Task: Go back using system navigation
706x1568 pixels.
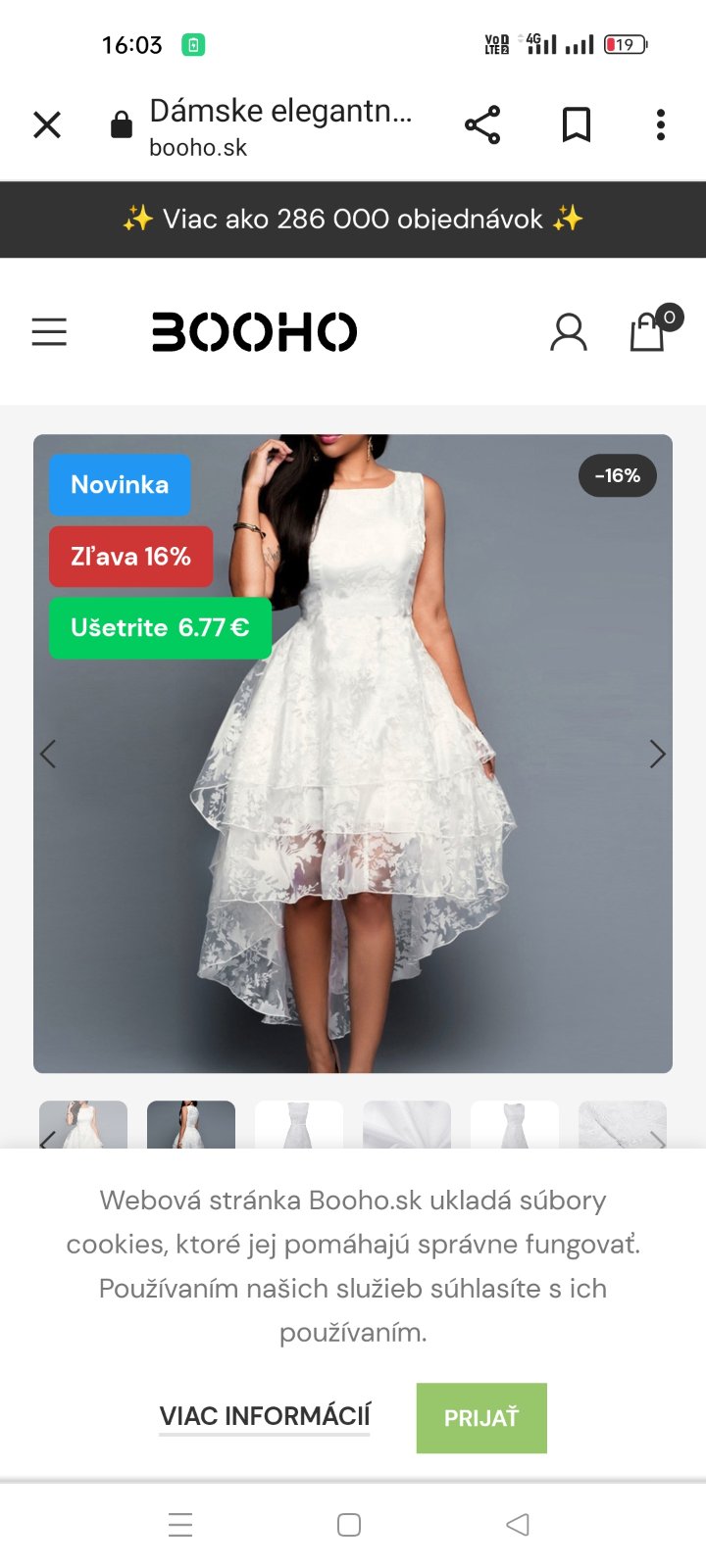Action: 518,1524
